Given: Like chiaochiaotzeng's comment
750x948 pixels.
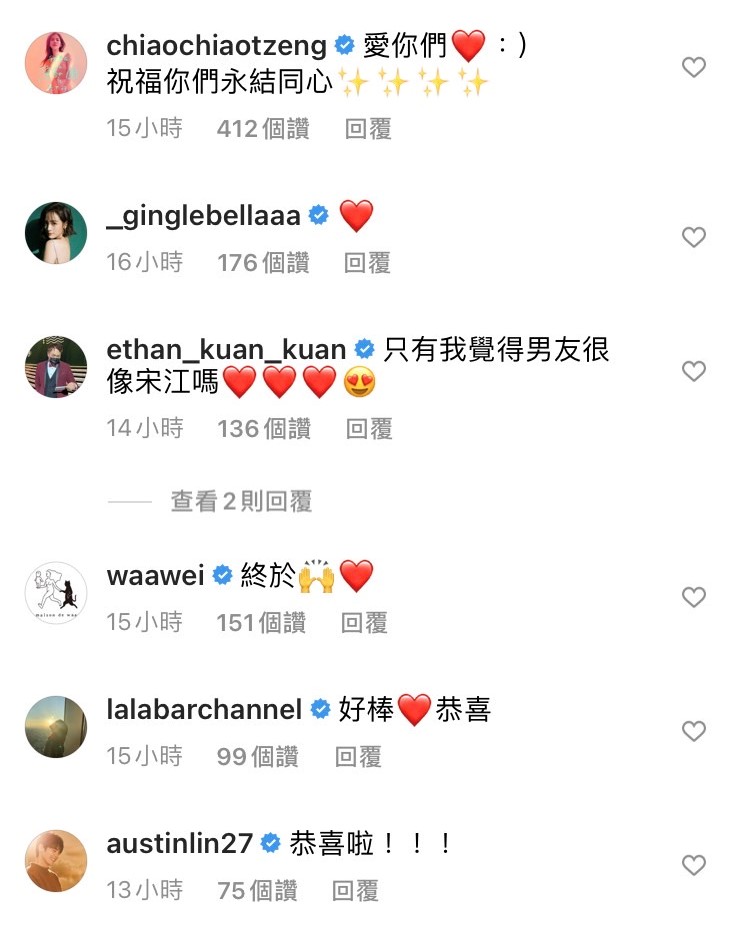Looking at the screenshot, I should [693, 67].
